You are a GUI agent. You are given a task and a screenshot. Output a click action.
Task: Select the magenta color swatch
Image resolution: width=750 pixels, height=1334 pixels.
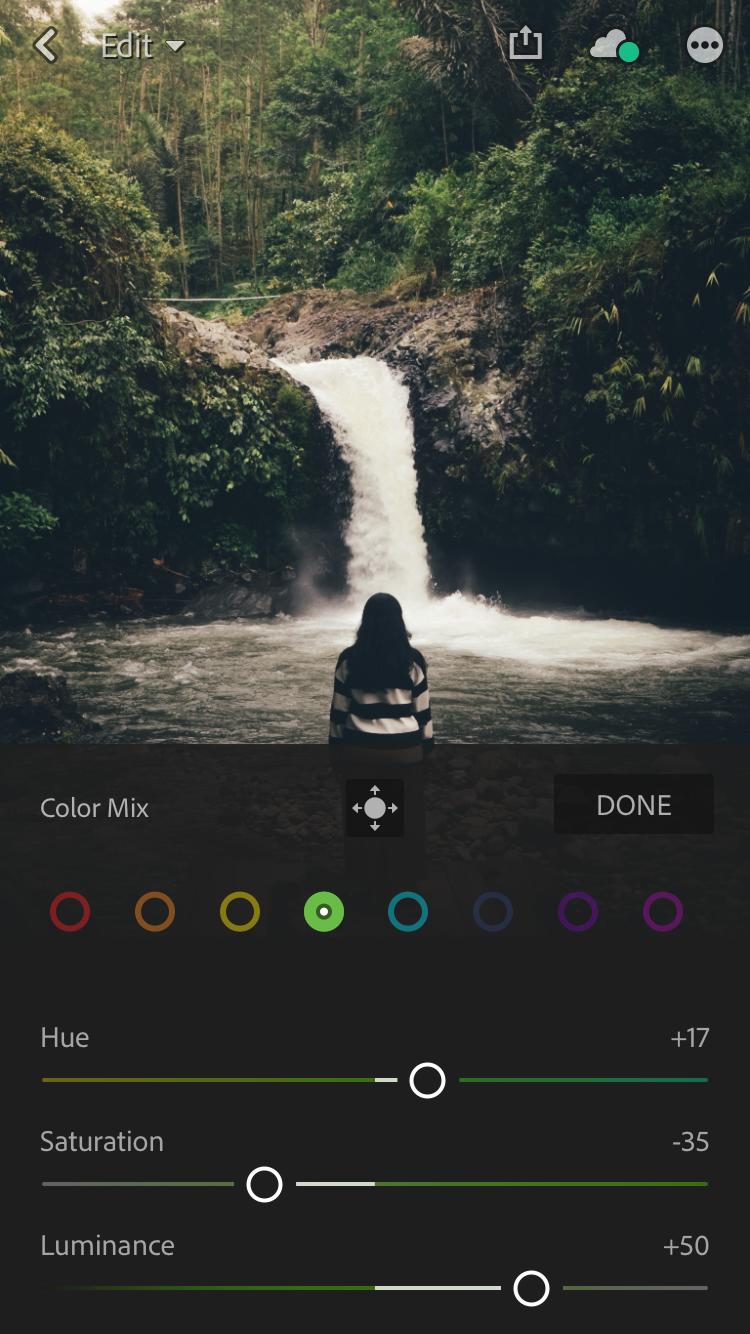[x=663, y=912]
